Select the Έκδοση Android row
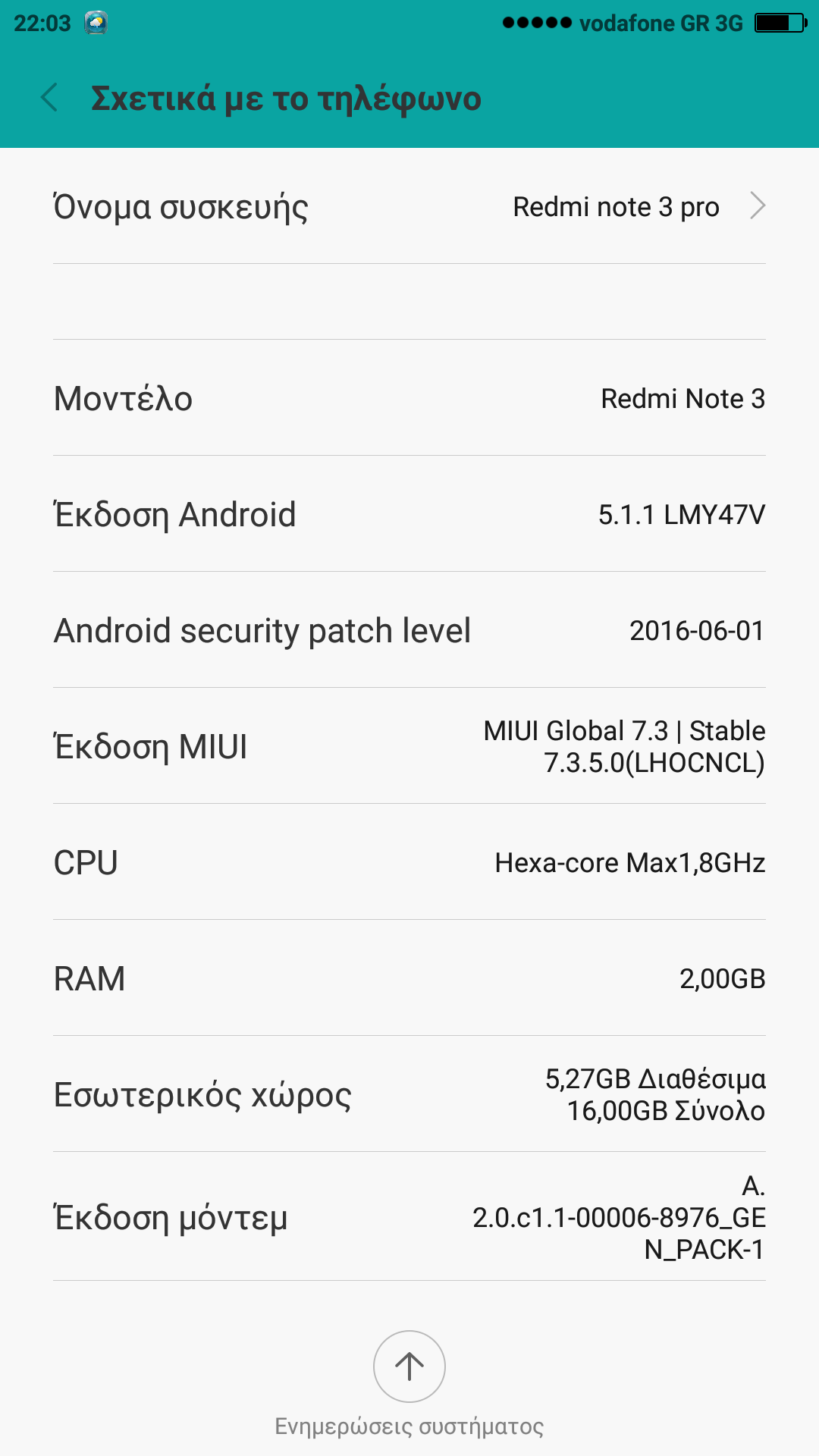This screenshot has width=819, height=1456. [x=409, y=514]
